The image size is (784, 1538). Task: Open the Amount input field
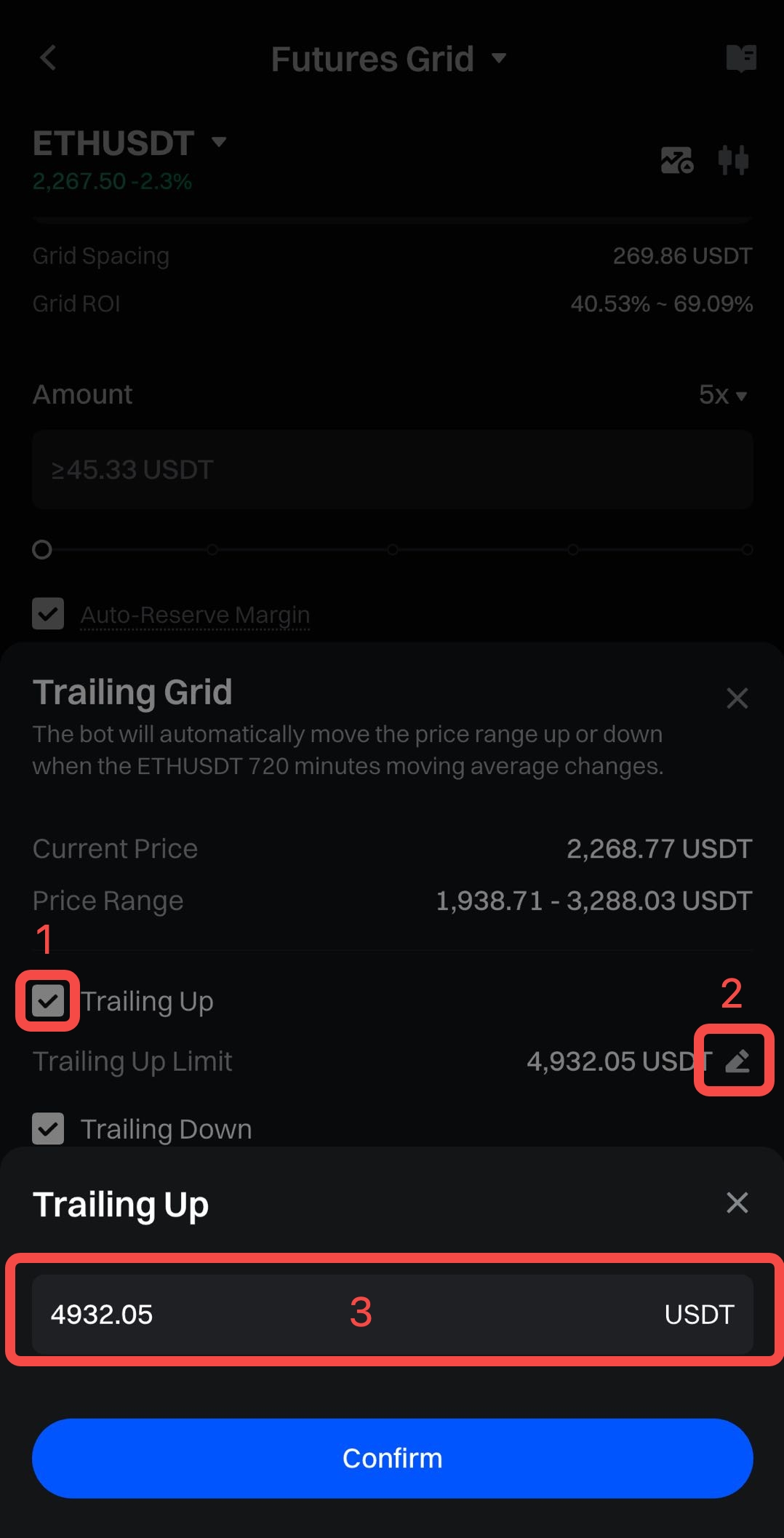[392, 470]
